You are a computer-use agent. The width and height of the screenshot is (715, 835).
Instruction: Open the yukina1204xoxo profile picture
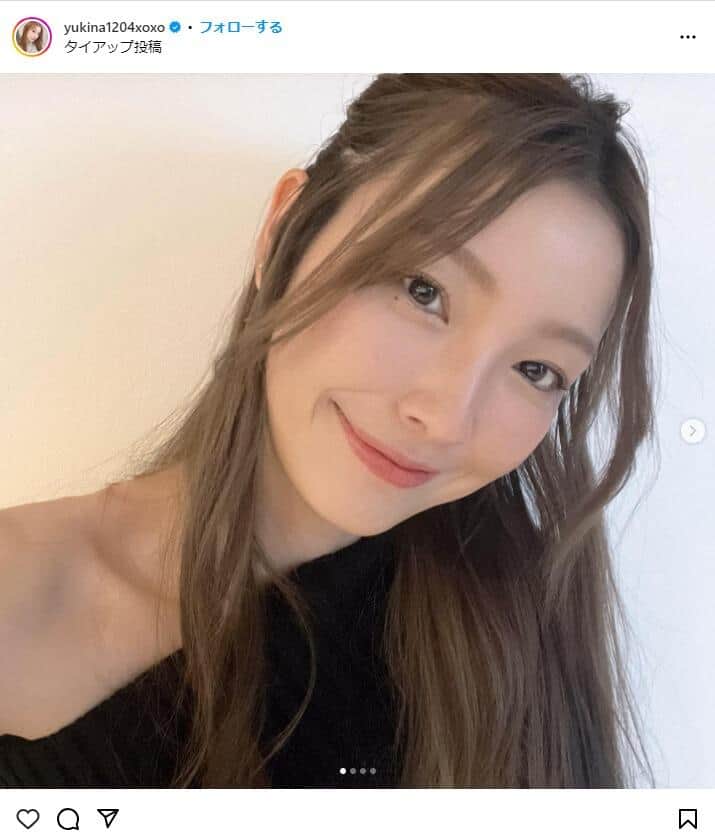tap(32, 36)
